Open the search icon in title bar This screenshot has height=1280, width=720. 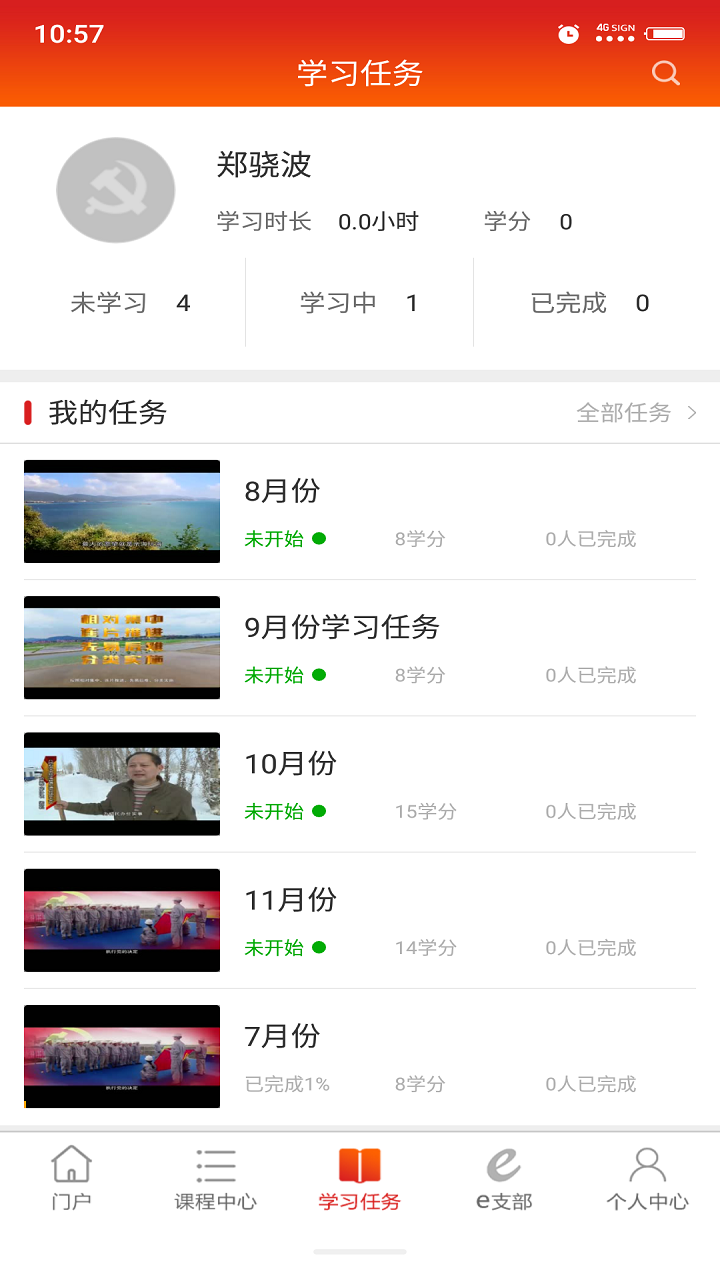pyautogui.click(x=665, y=72)
